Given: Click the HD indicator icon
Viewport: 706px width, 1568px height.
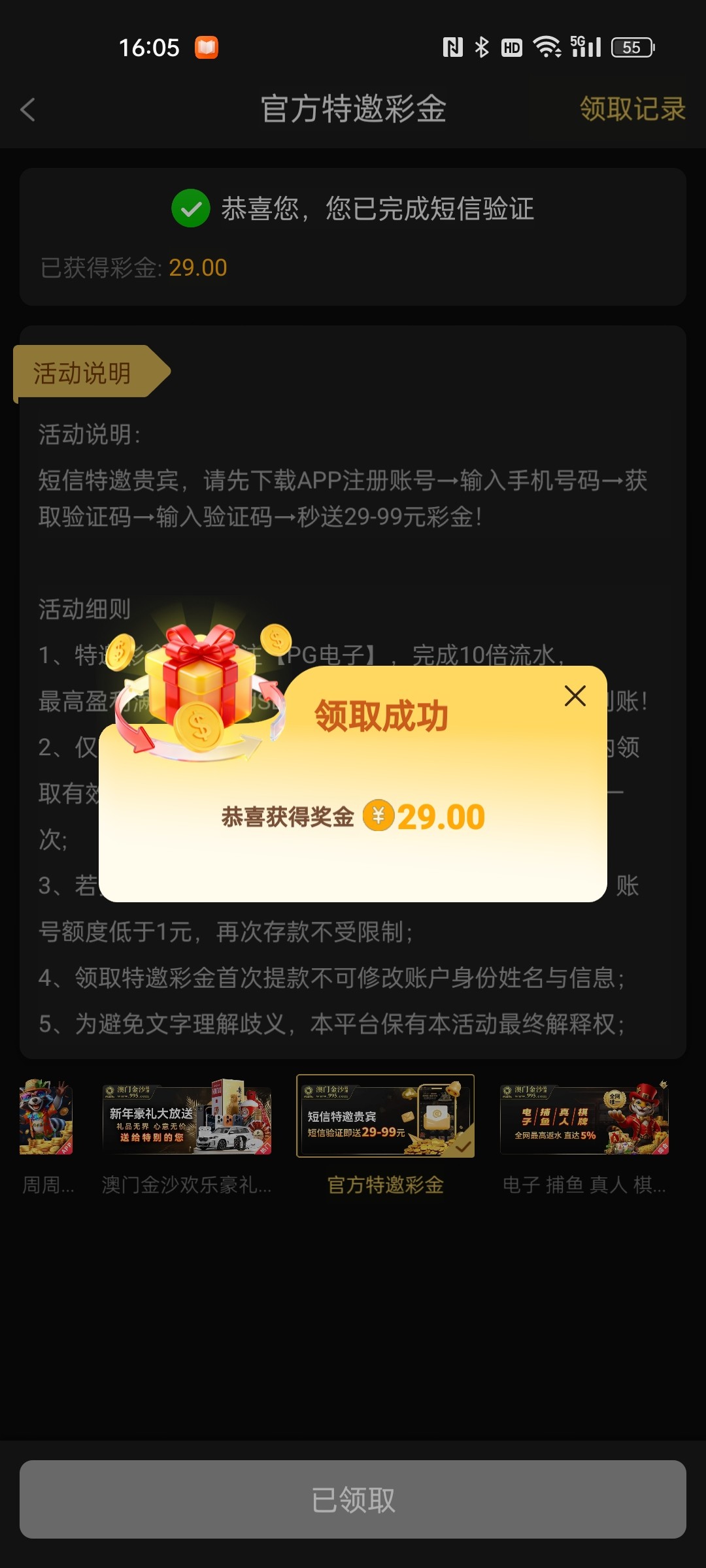Looking at the screenshot, I should point(511,47).
